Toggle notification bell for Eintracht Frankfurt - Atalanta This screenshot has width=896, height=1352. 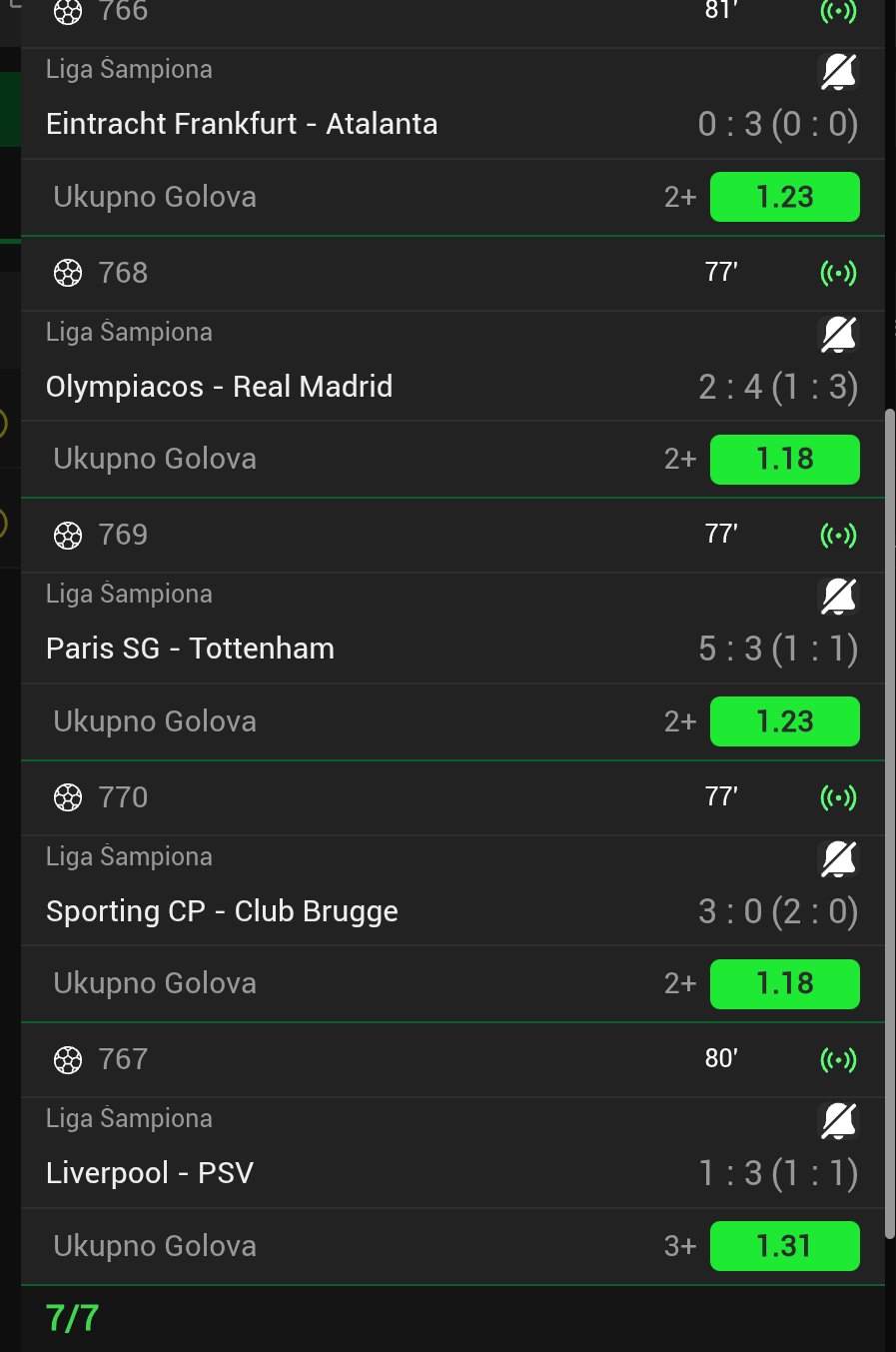coord(838,72)
